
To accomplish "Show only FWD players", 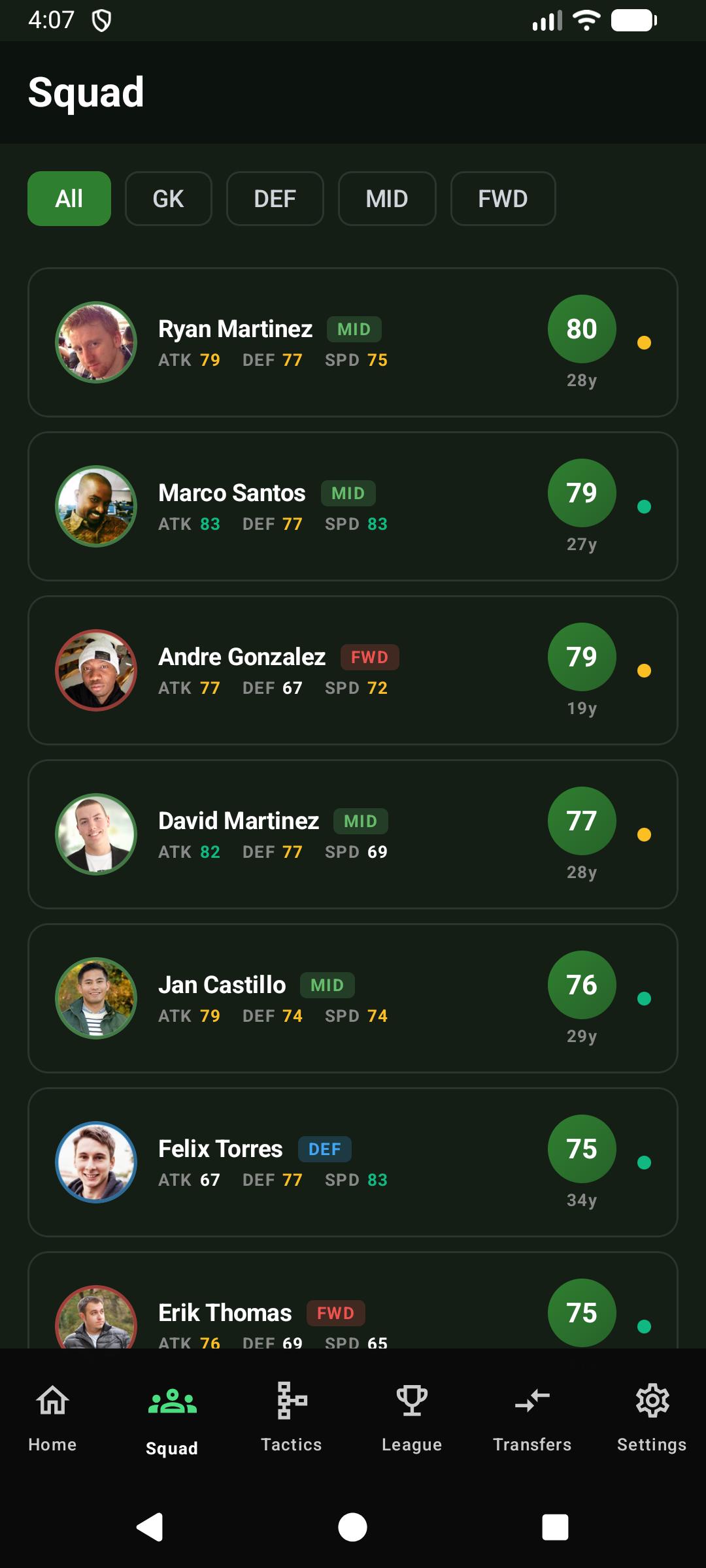I will 502,199.
